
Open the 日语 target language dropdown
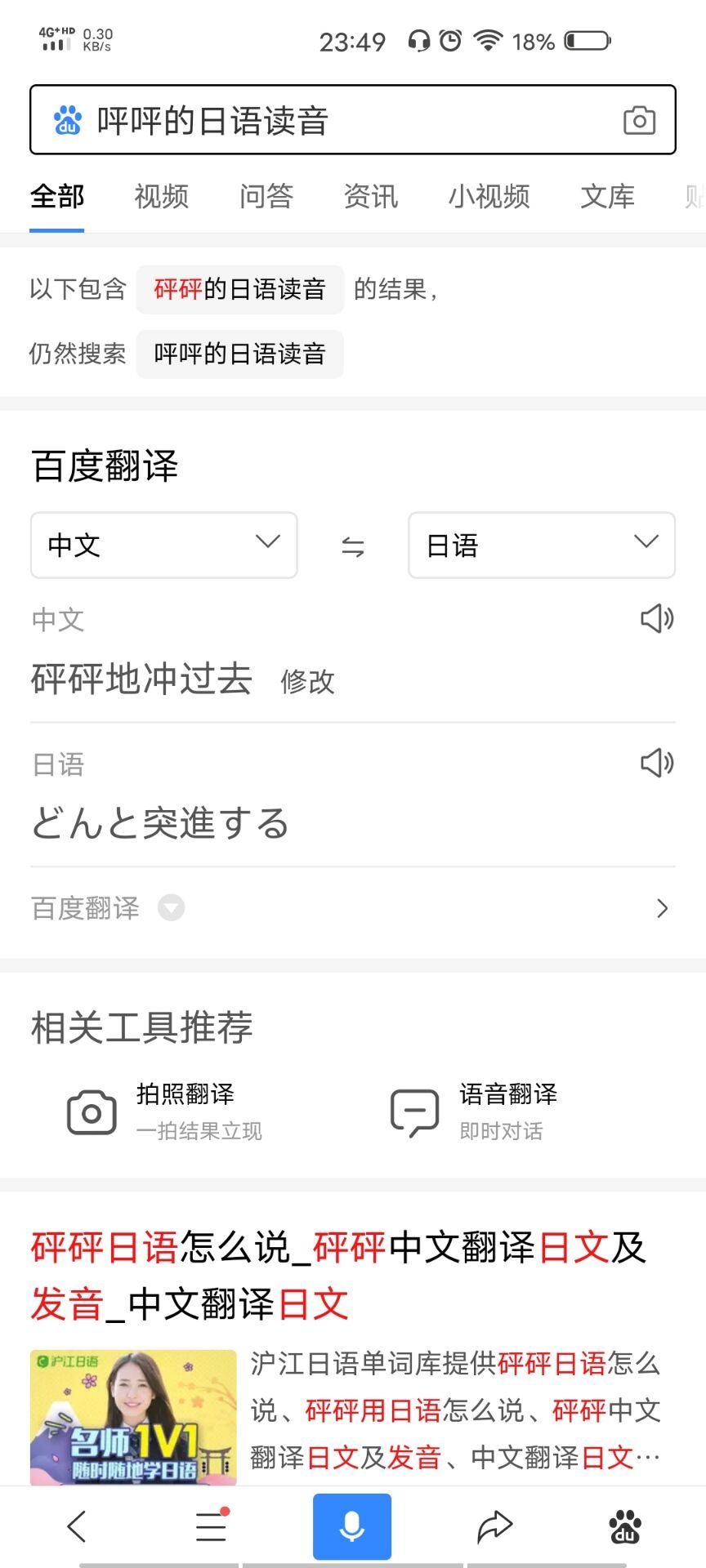click(541, 546)
